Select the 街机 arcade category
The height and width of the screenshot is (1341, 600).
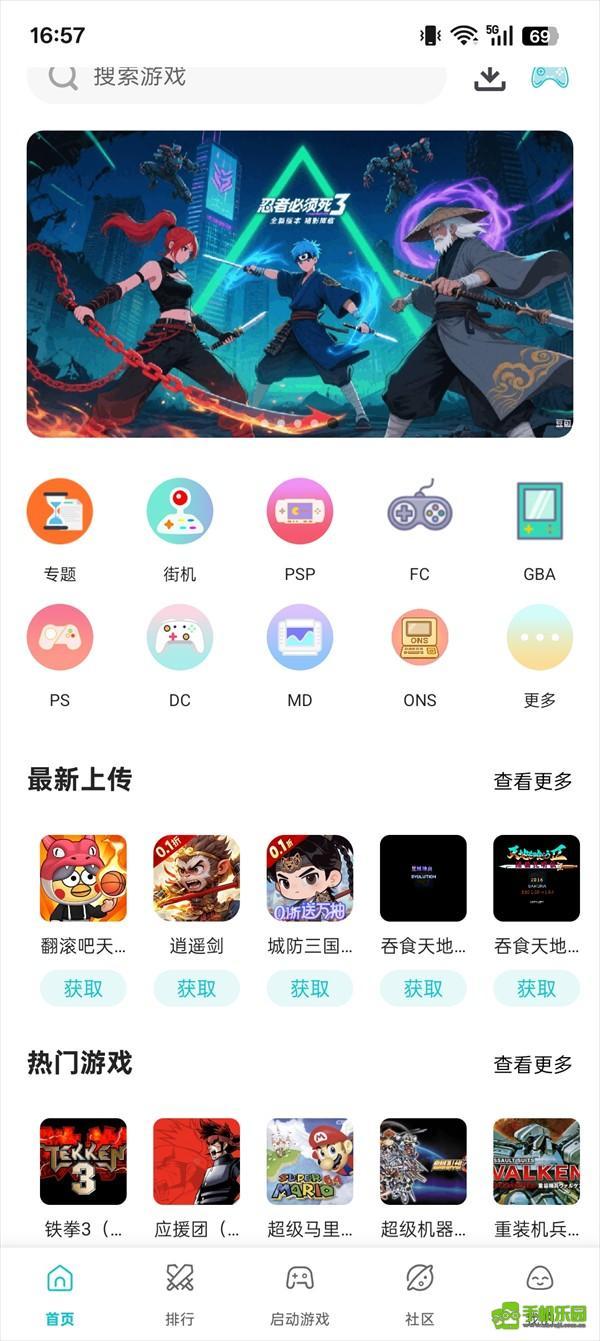point(180,512)
